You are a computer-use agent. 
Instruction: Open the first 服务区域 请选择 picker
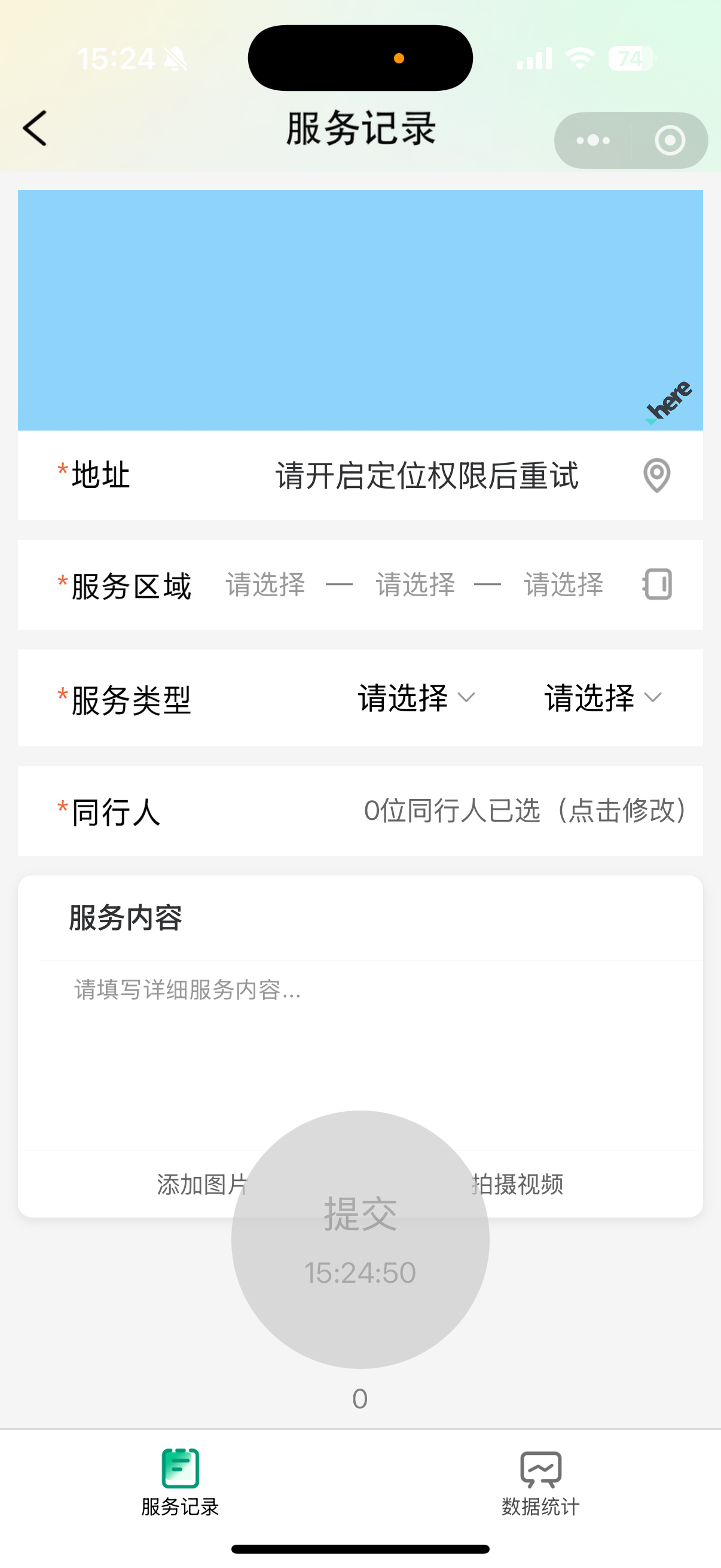tap(265, 585)
